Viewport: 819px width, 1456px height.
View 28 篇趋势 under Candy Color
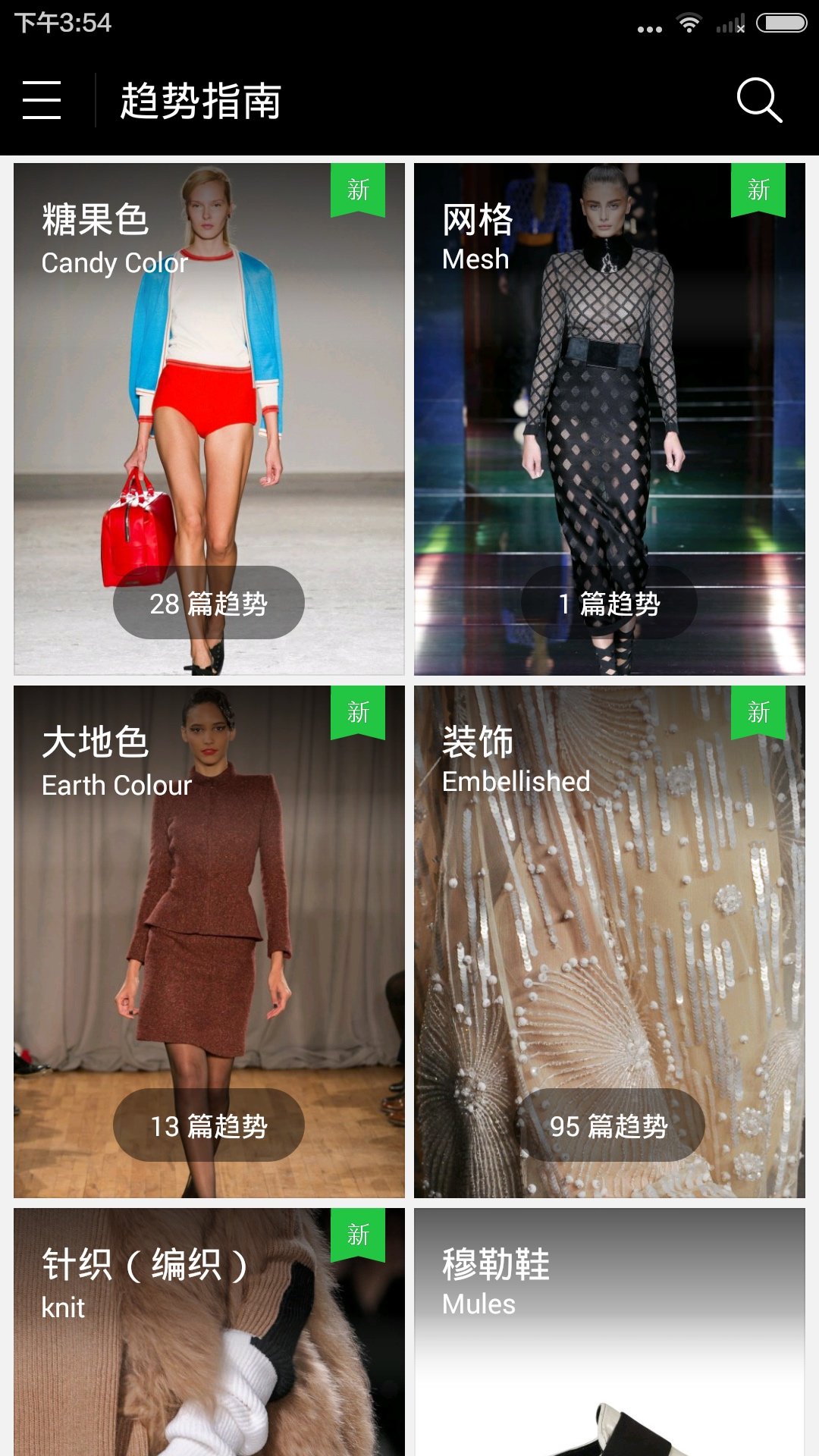point(209,601)
